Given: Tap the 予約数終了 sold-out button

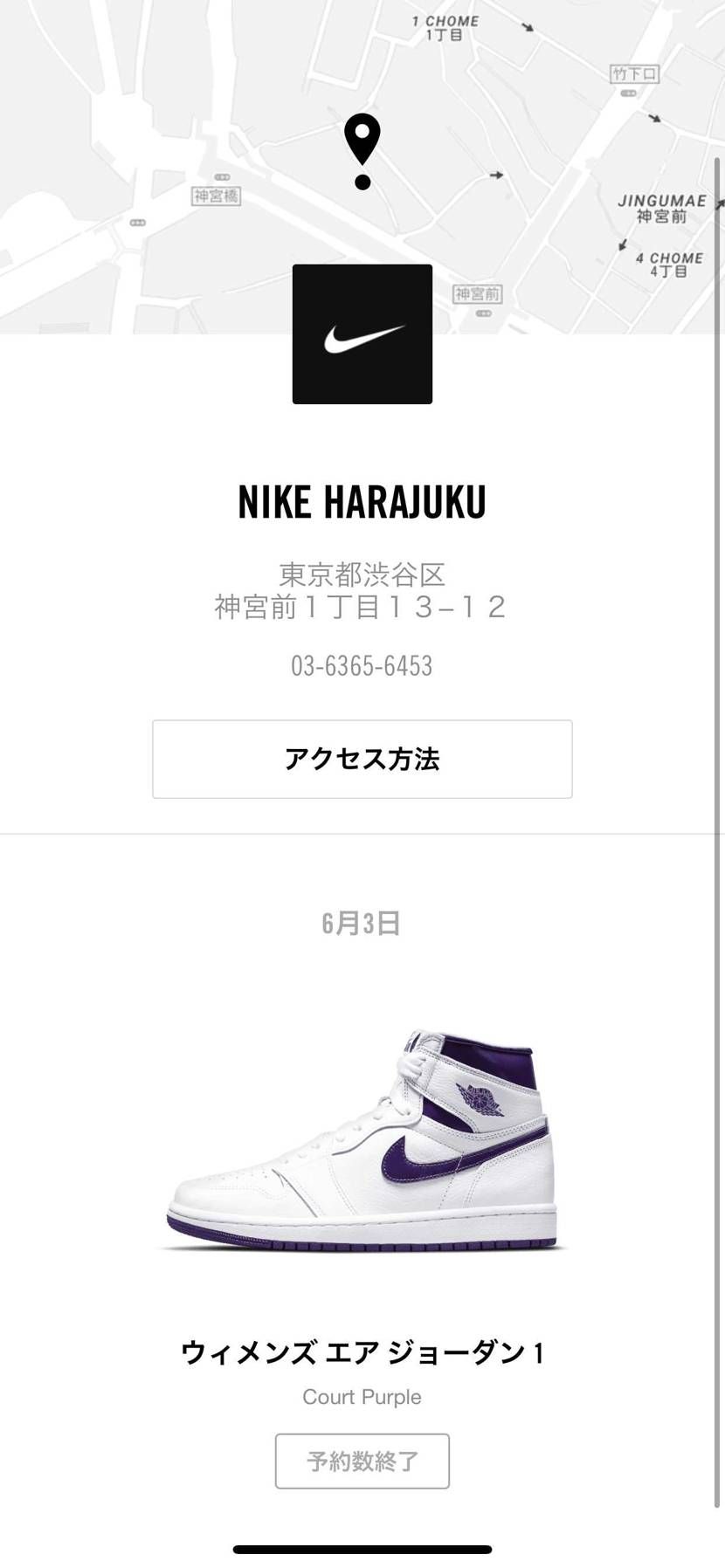Looking at the screenshot, I should click(x=362, y=1461).
